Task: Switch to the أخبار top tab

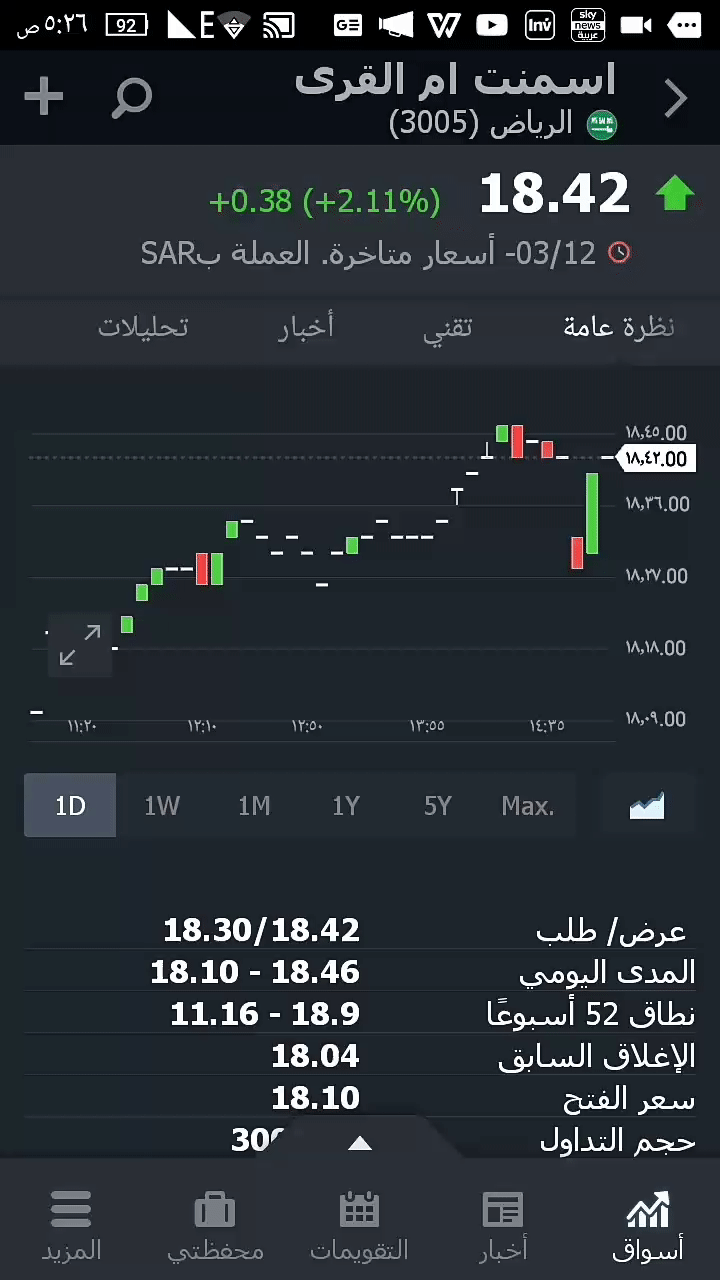Action: tap(306, 327)
